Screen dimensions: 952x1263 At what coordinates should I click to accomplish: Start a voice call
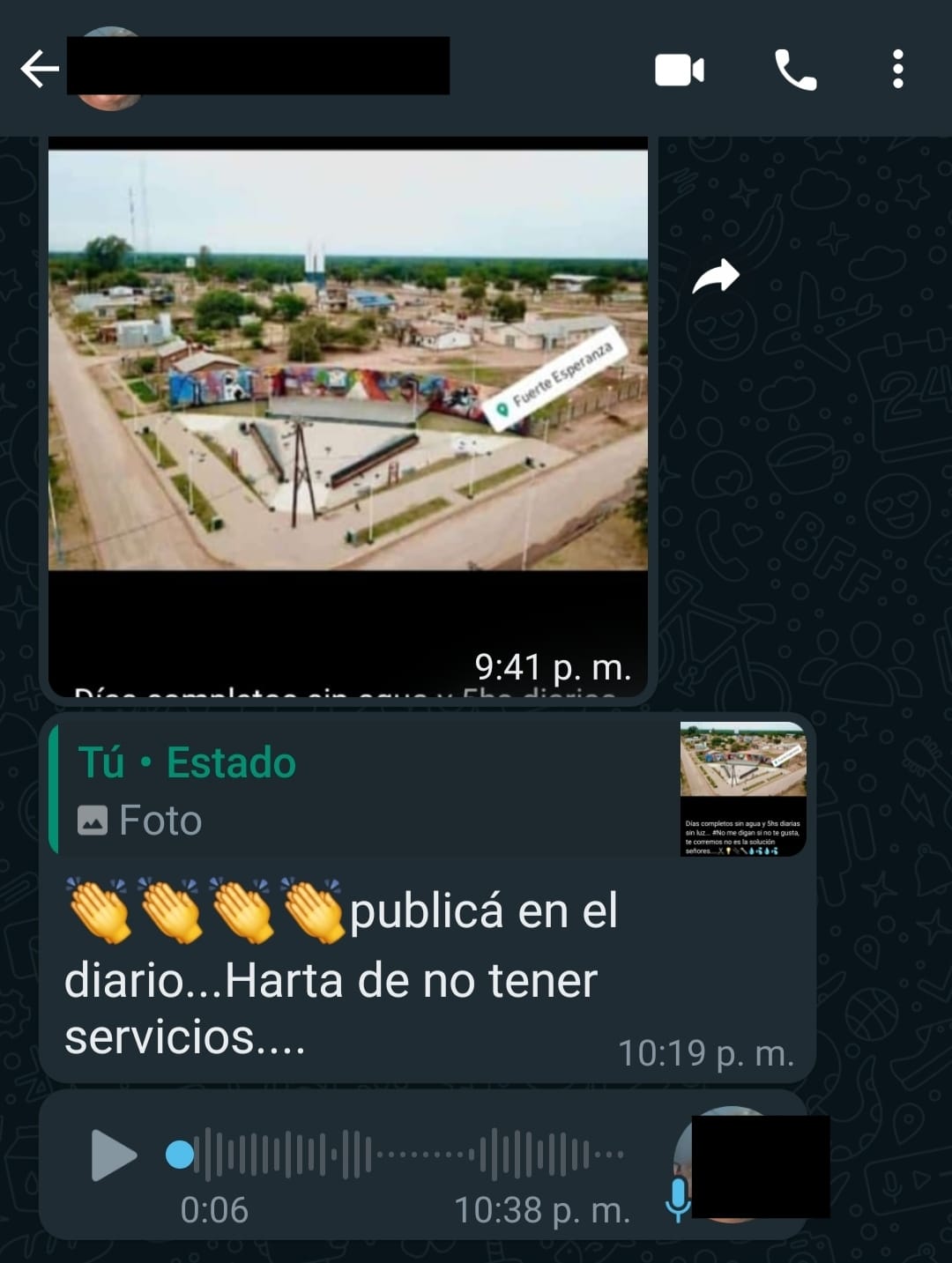(x=795, y=71)
